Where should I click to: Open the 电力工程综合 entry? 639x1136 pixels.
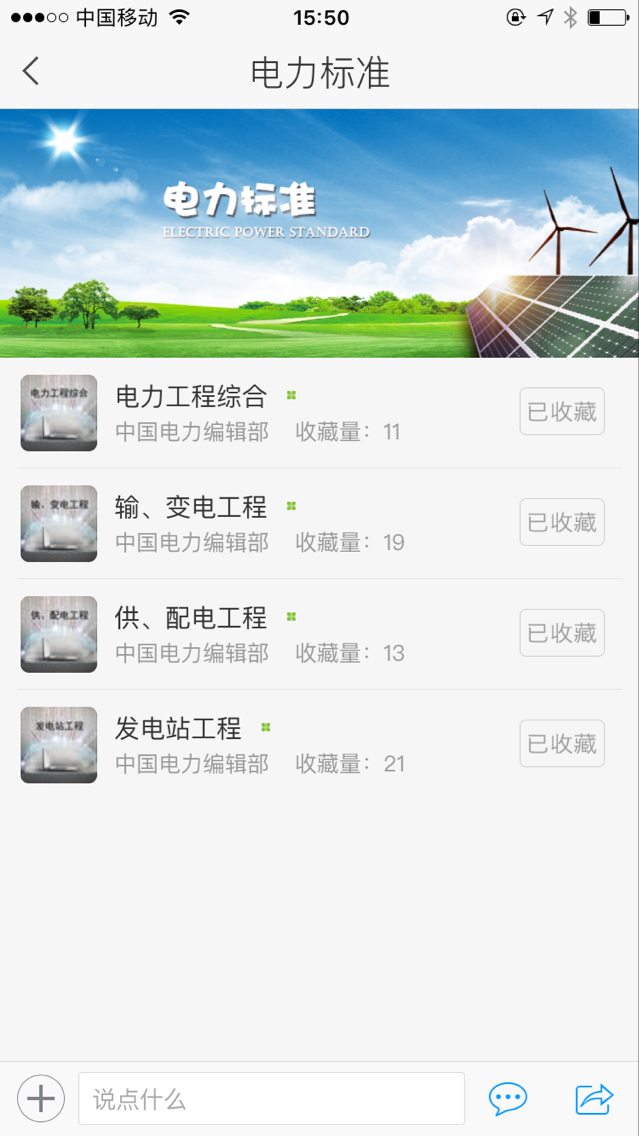point(192,397)
